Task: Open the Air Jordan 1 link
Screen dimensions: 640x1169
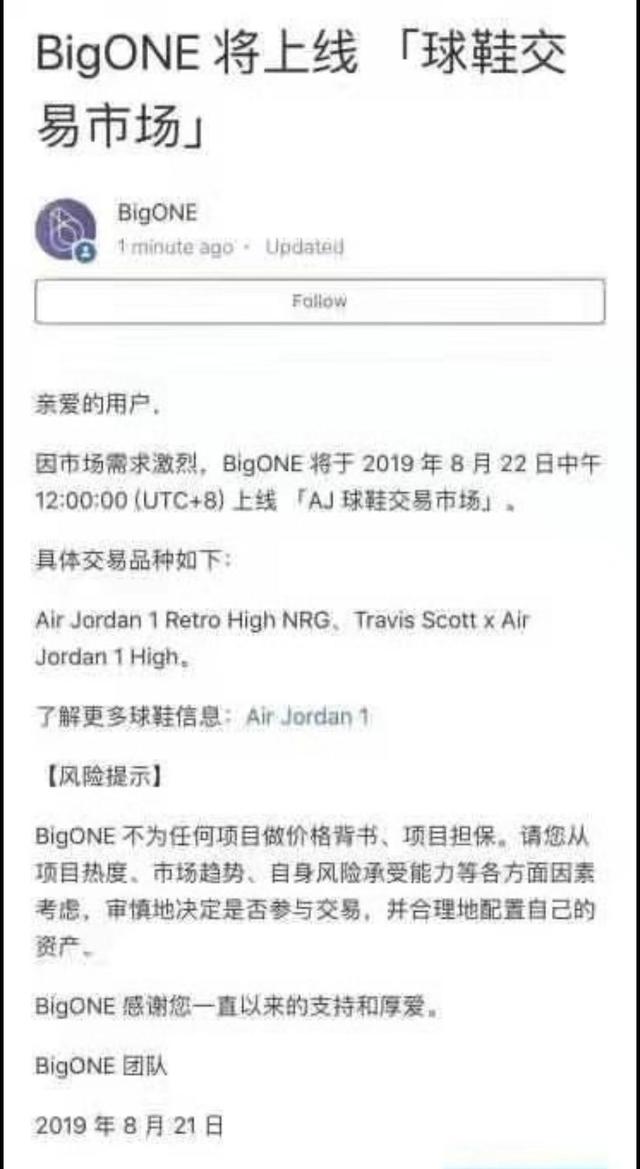Action: point(307,716)
